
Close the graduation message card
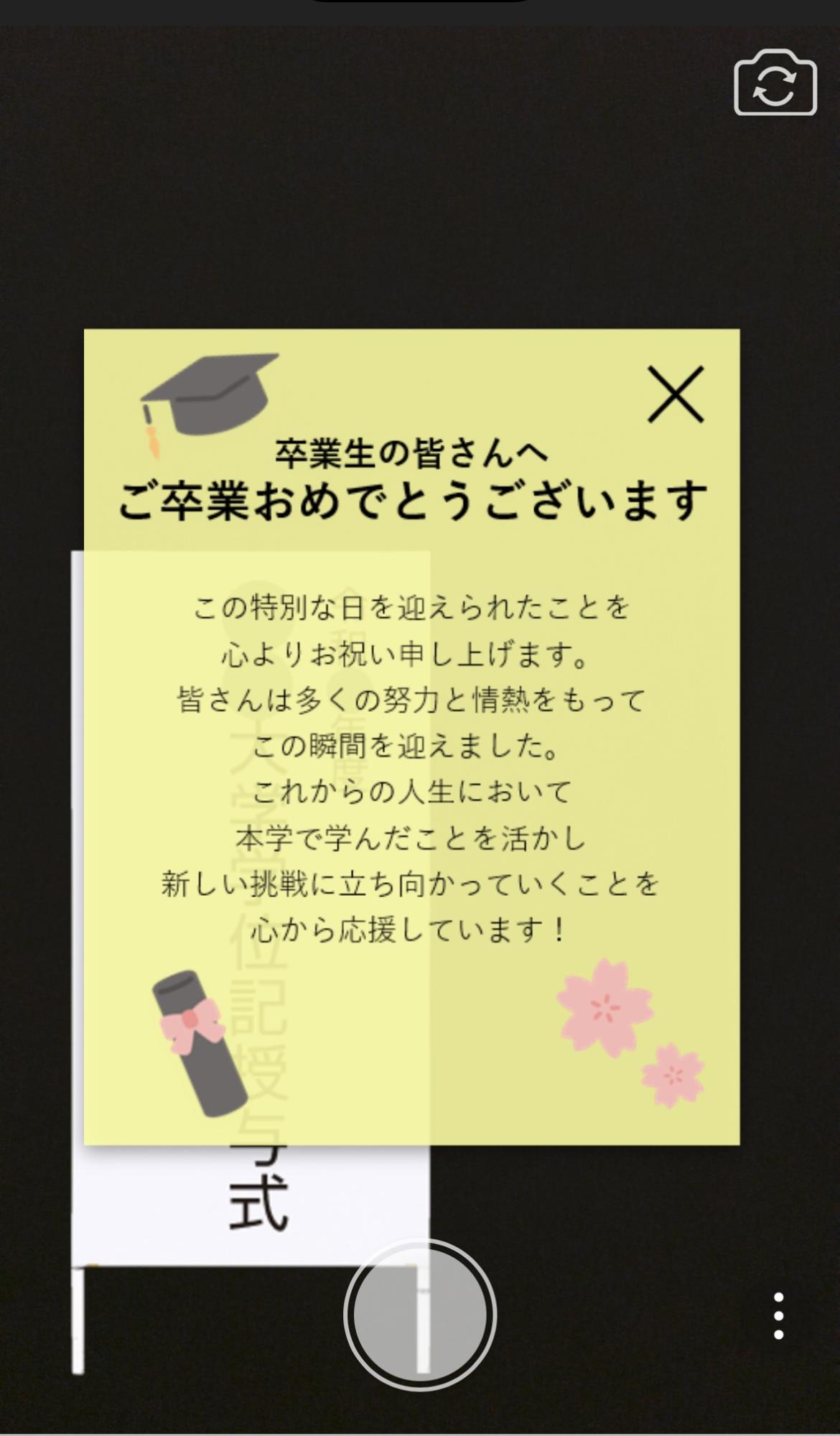(675, 394)
